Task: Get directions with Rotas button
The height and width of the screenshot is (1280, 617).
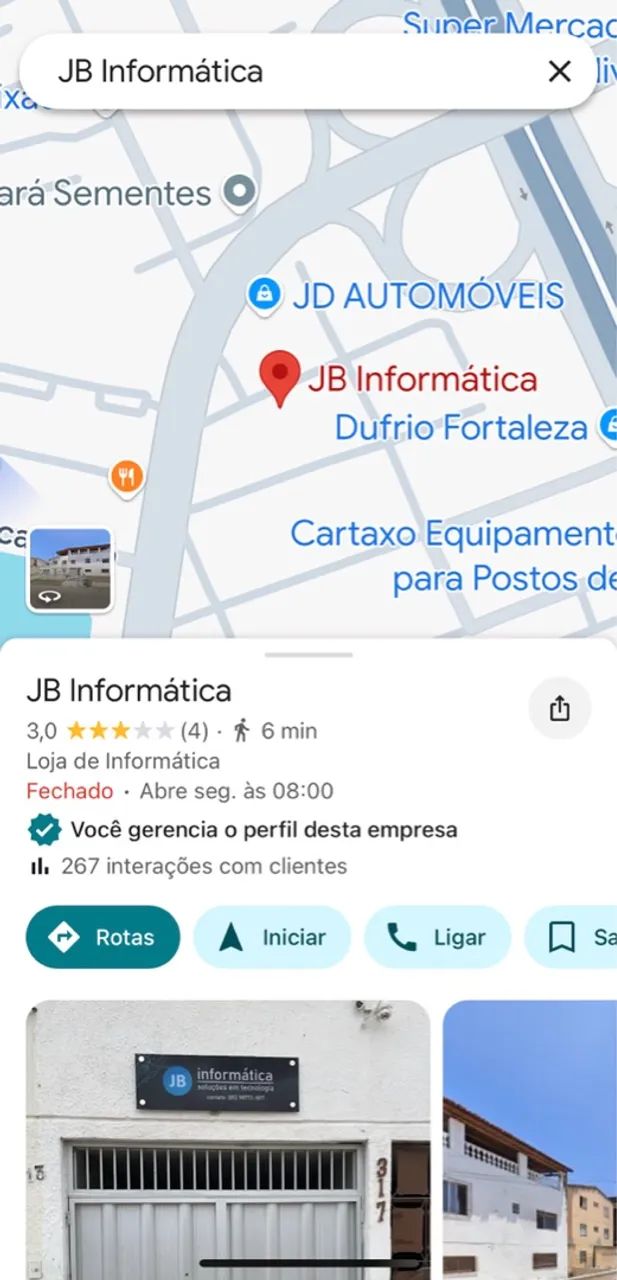Action: pos(103,937)
